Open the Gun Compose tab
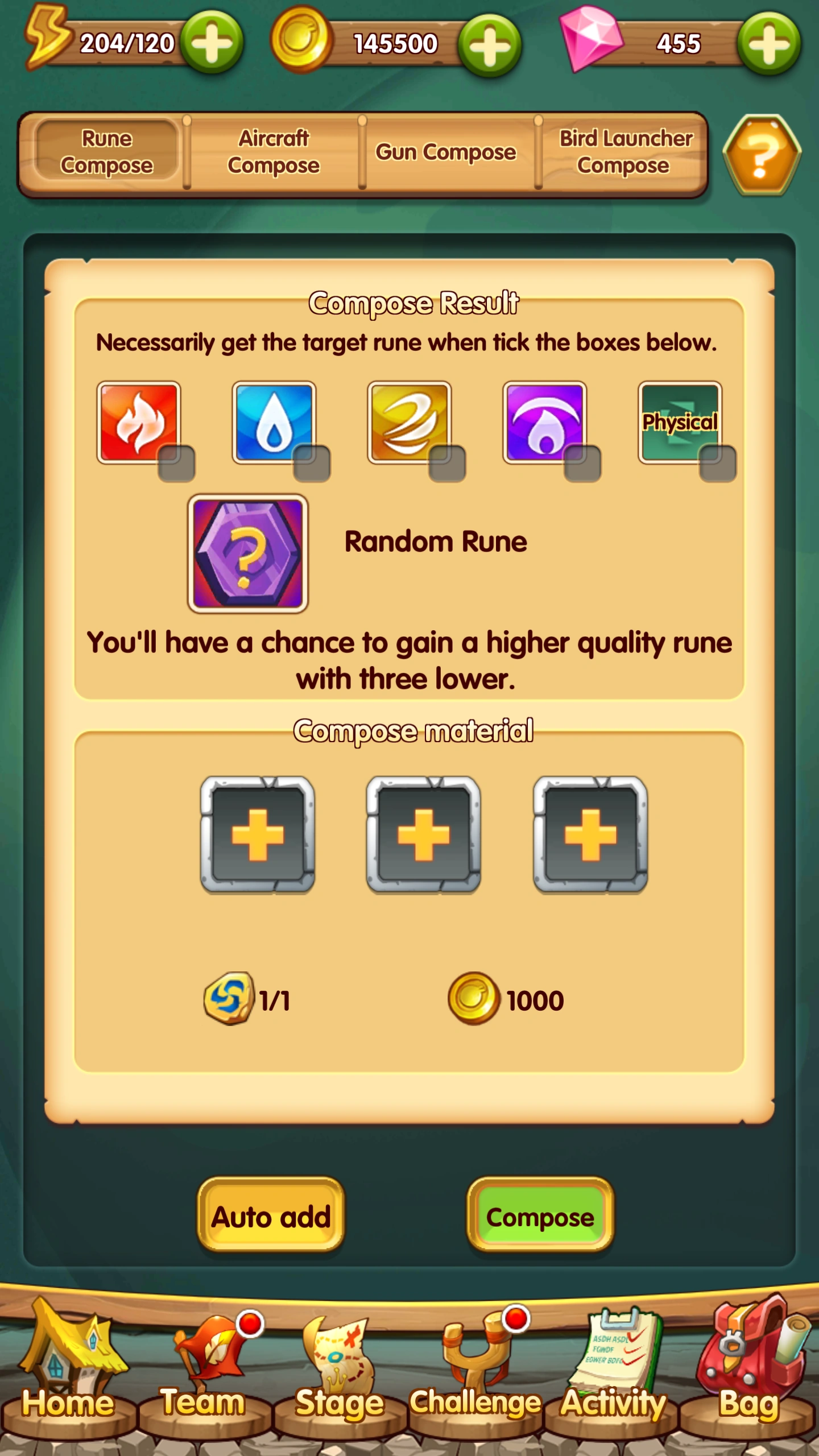This screenshot has width=819, height=1456. (446, 152)
